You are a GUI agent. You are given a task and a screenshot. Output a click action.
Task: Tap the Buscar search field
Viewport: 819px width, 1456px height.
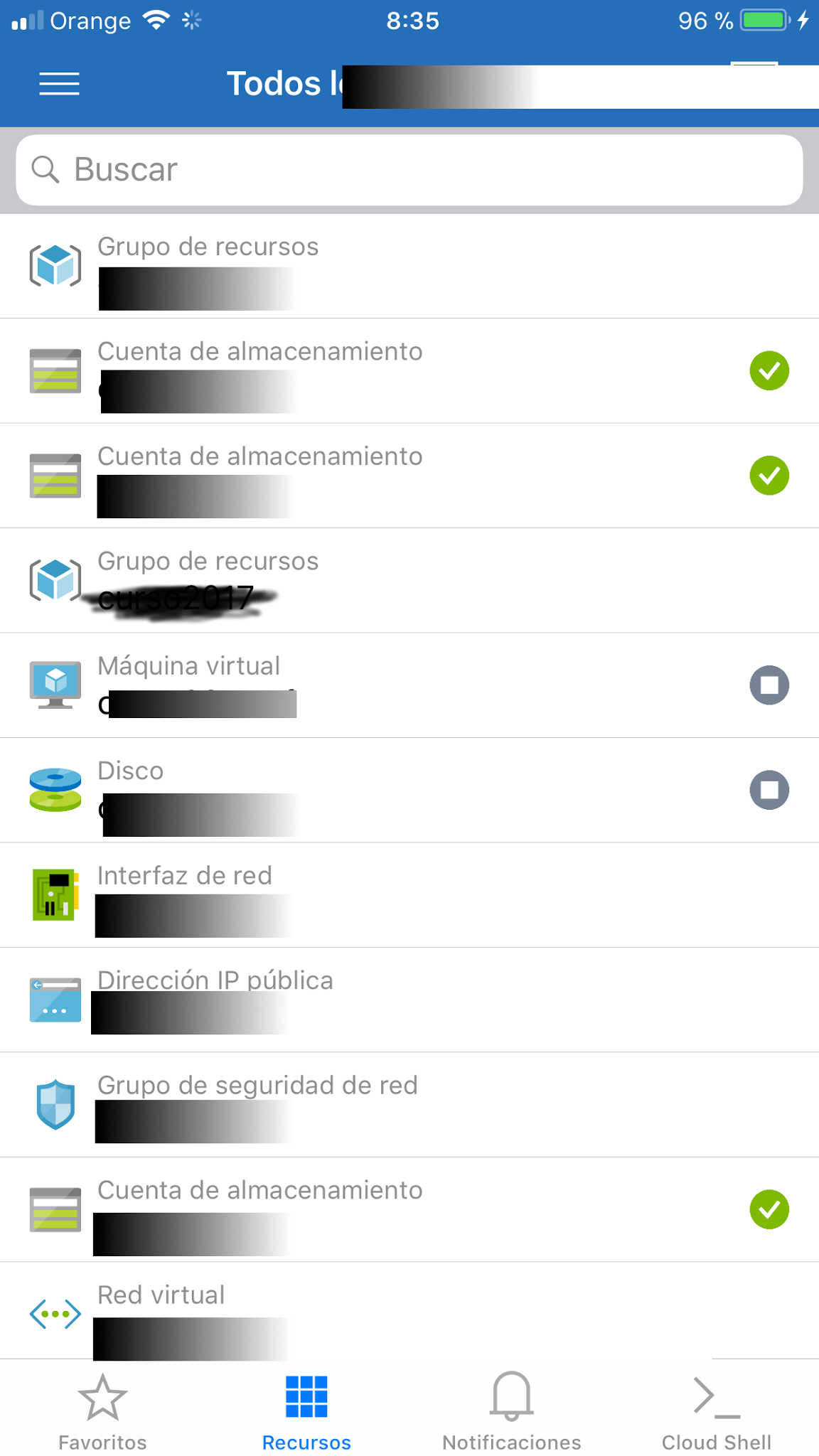click(x=409, y=170)
